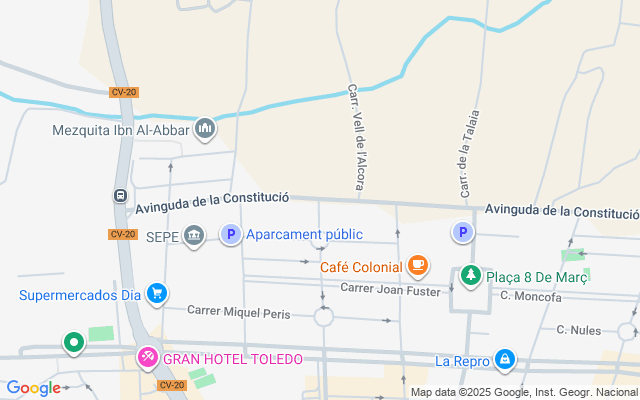
Task: Select the SEPE government office marker
Action: click(x=194, y=235)
